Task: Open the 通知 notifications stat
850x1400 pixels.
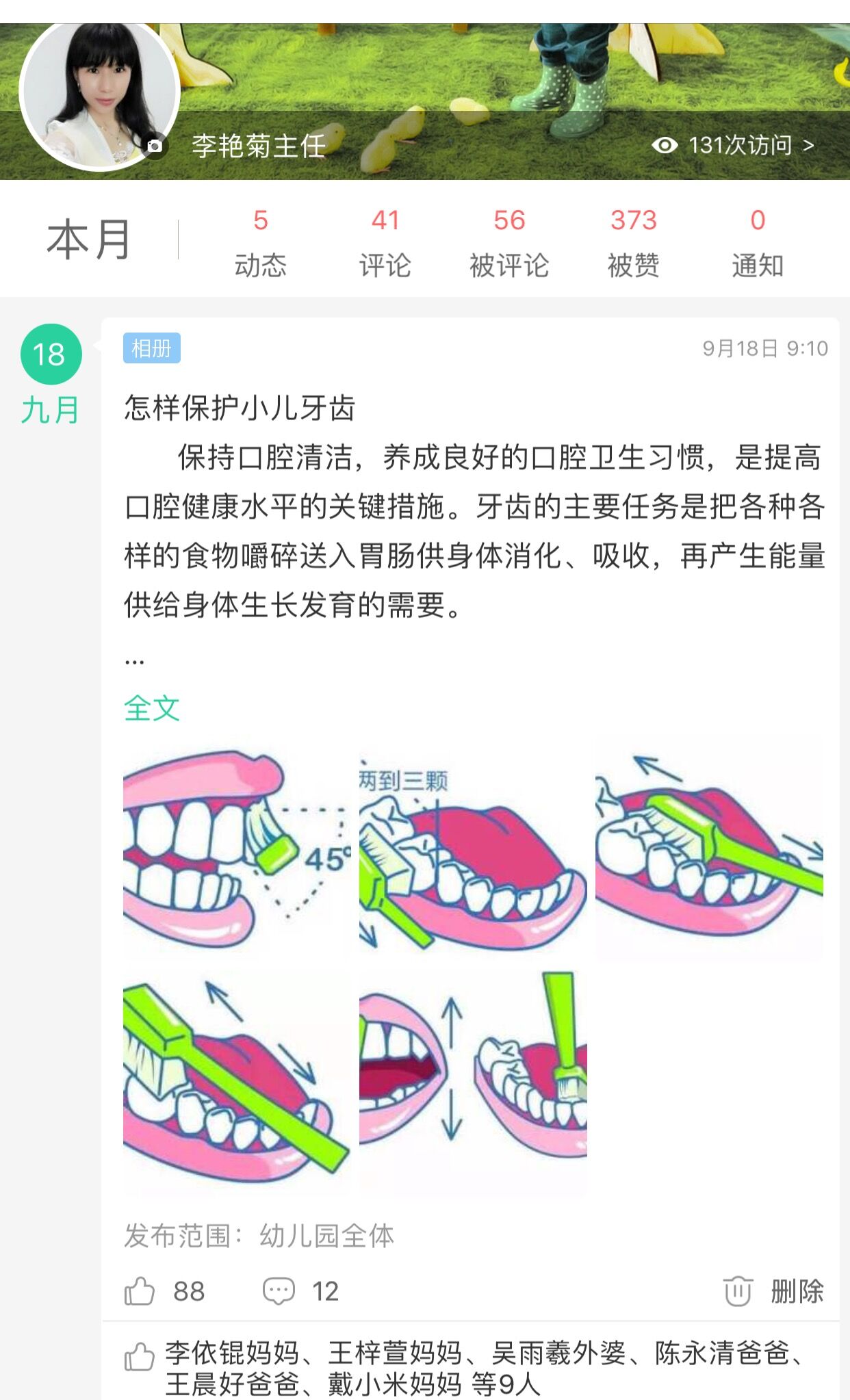Action: point(757,242)
